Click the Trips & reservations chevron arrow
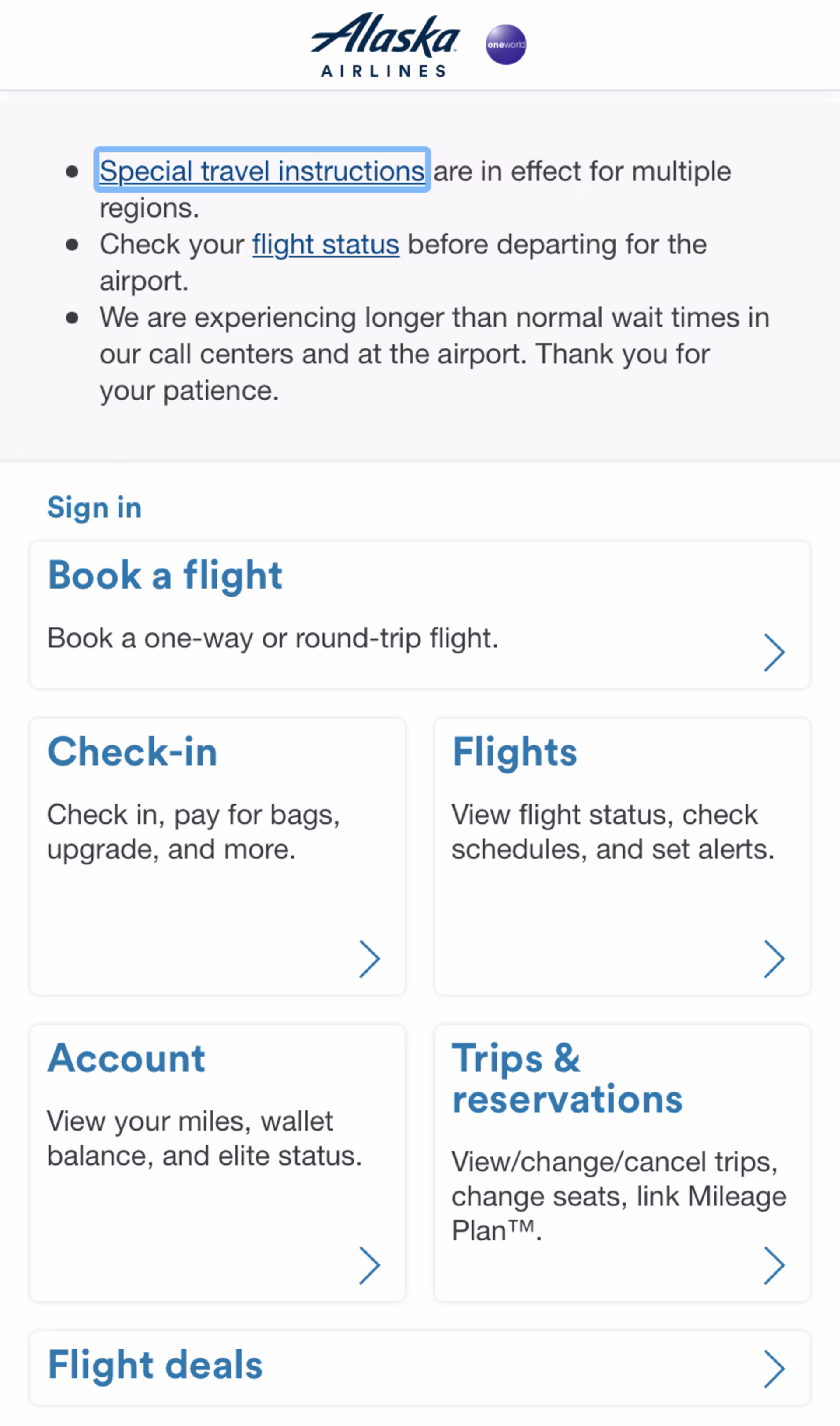This screenshot has height=1426, width=840. point(776,1264)
